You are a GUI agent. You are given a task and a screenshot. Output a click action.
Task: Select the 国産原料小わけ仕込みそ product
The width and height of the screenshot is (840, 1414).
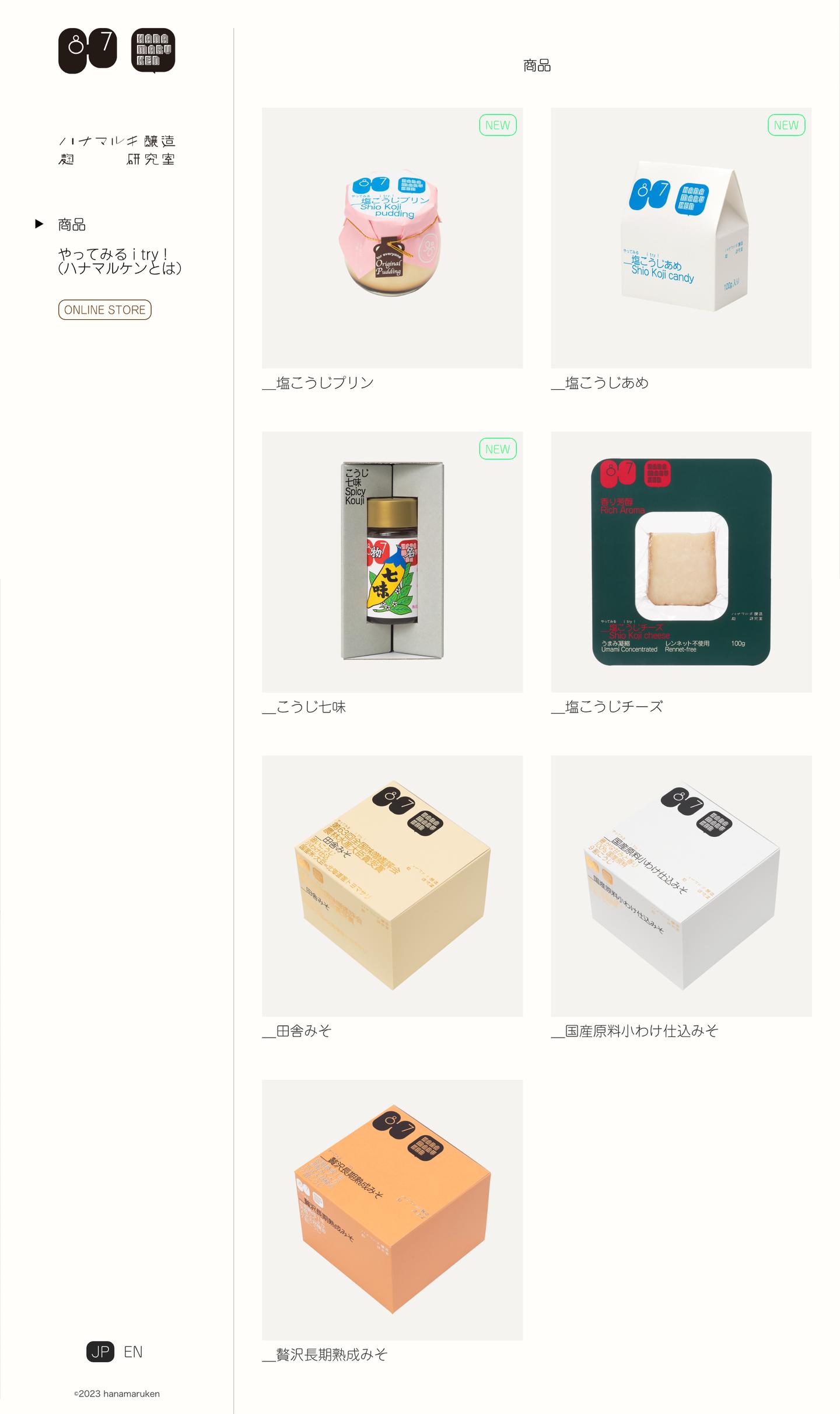[681, 886]
